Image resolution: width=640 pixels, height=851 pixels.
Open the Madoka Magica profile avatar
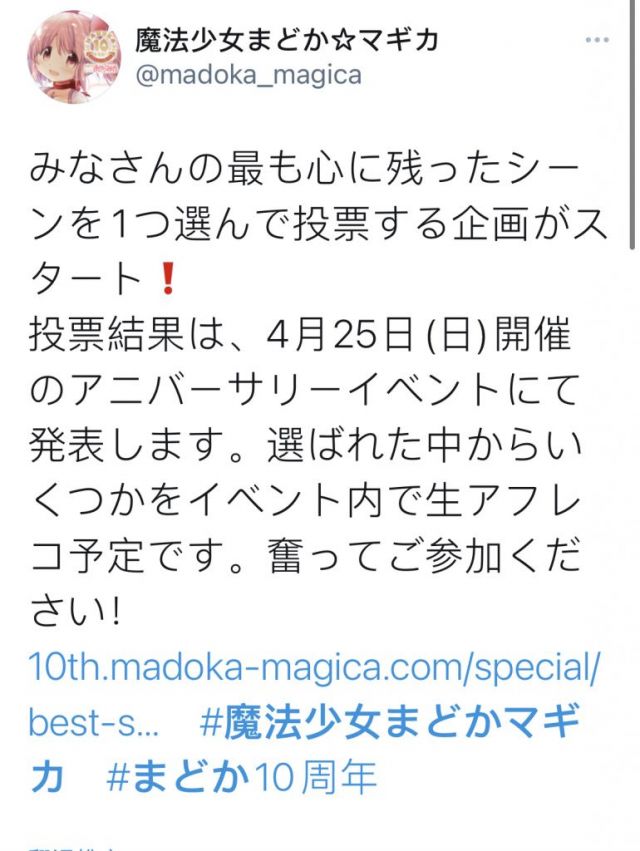click(x=74, y=57)
